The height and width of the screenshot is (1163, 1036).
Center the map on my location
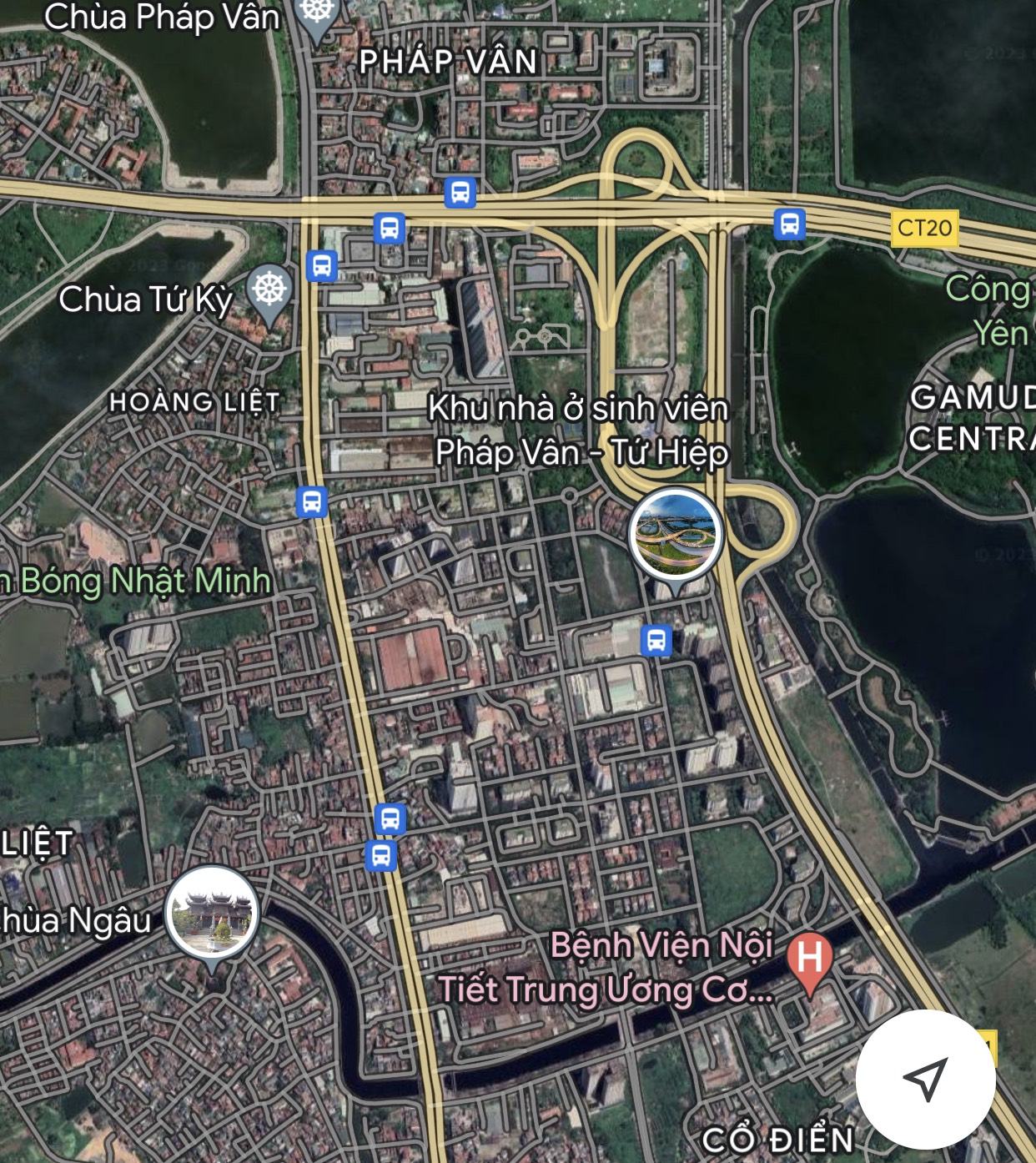click(925, 1079)
